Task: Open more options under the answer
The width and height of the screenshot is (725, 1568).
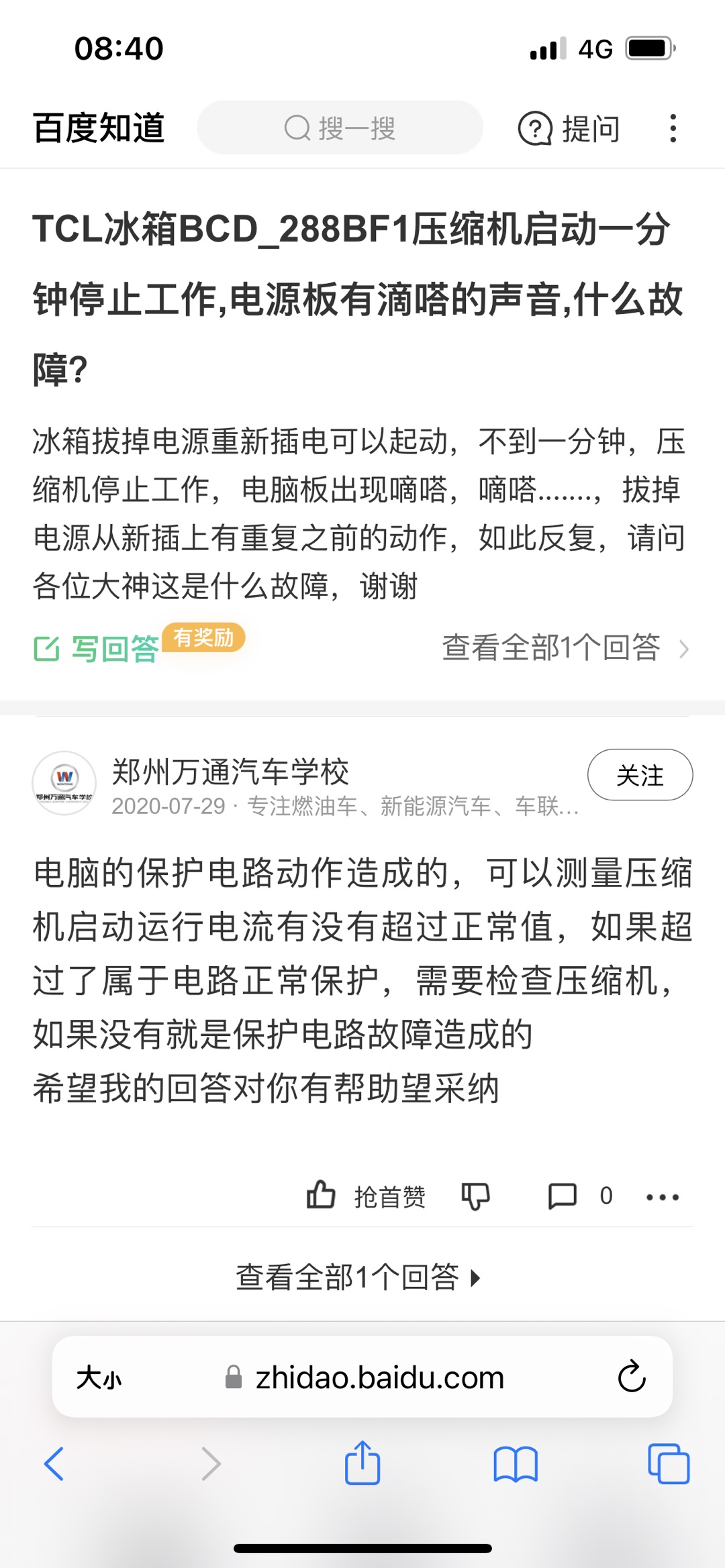Action: point(662,1197)
